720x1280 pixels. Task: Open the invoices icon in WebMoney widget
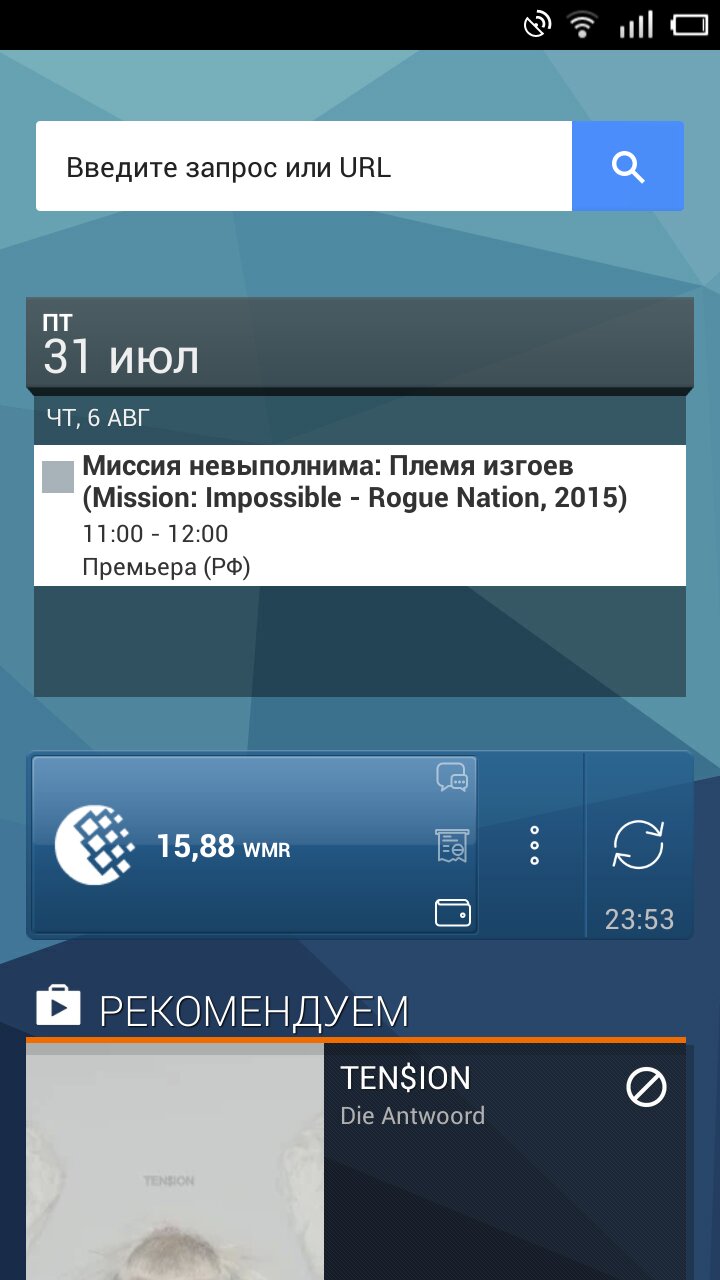click(x=452, y=846)
